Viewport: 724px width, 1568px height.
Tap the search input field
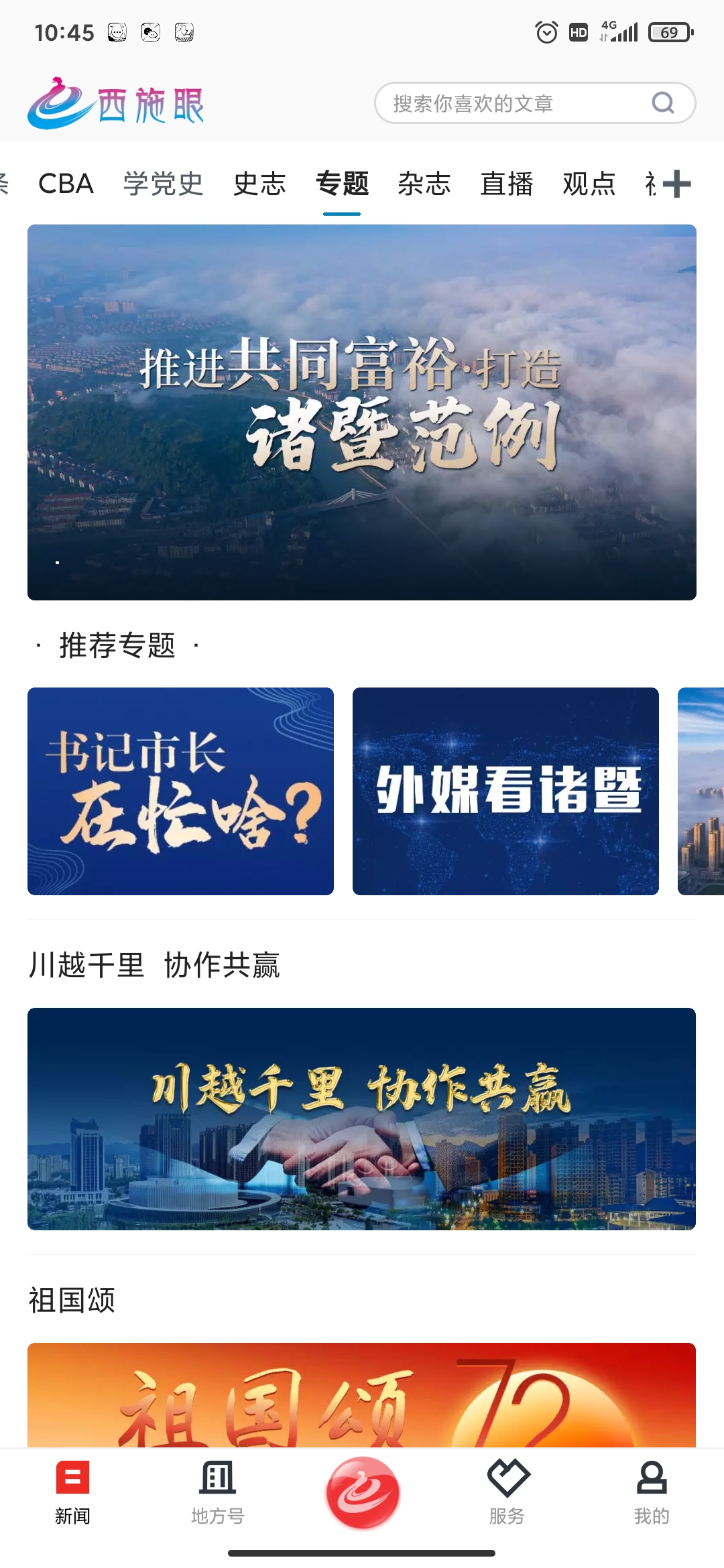(503, 103)
